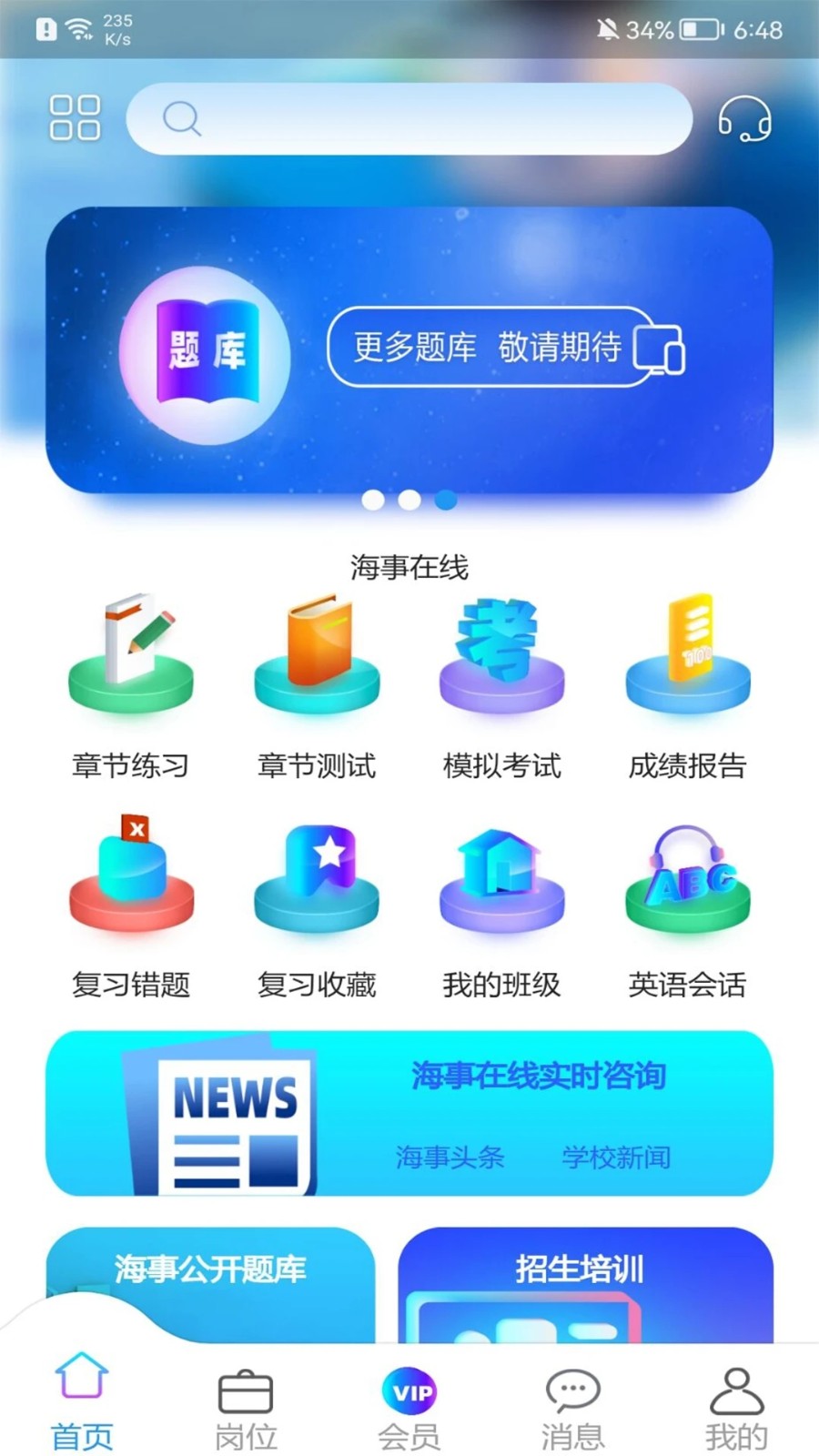
Task: Tap the search bar to enter keywords
Action: click(409, 118)
